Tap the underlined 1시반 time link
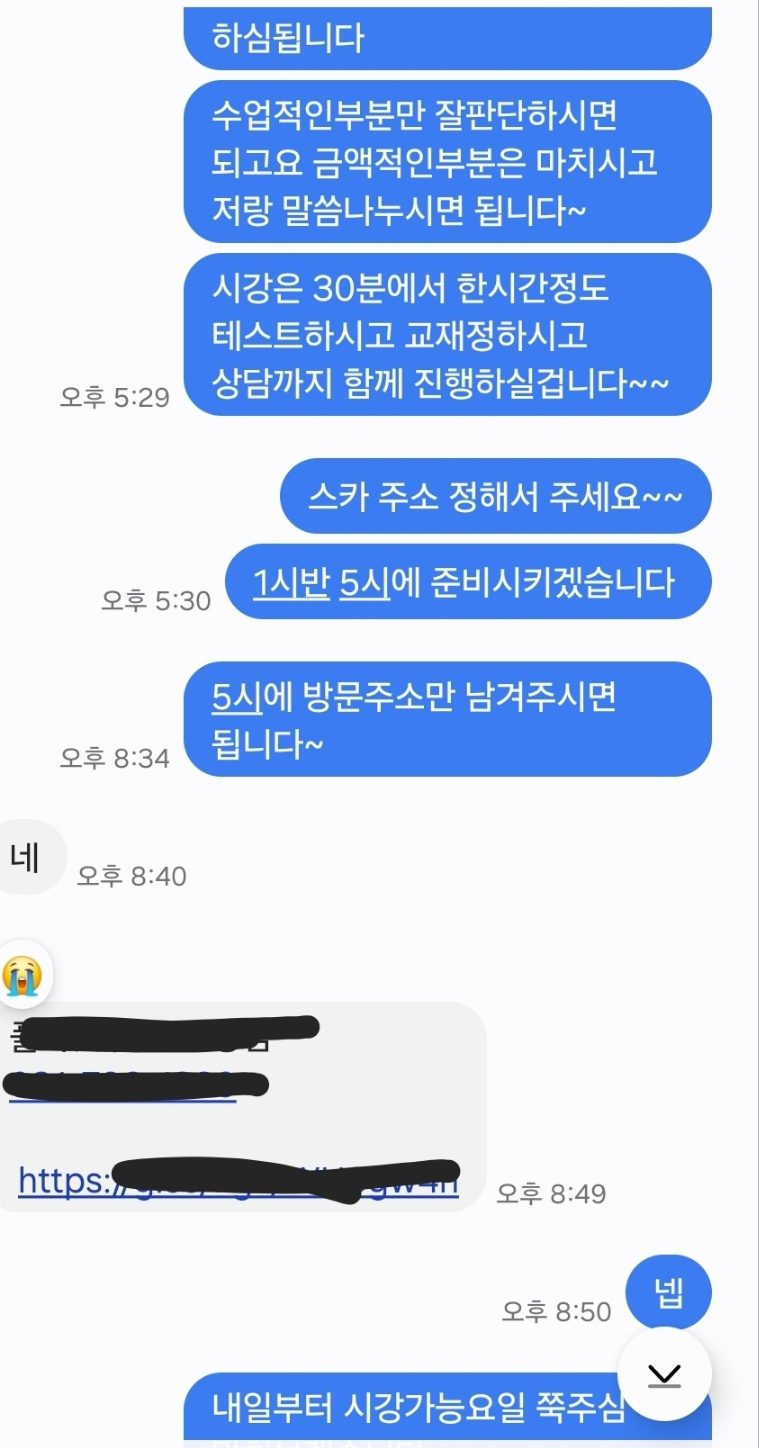This screenshot has width=759, height=1448. coord(291,581)
